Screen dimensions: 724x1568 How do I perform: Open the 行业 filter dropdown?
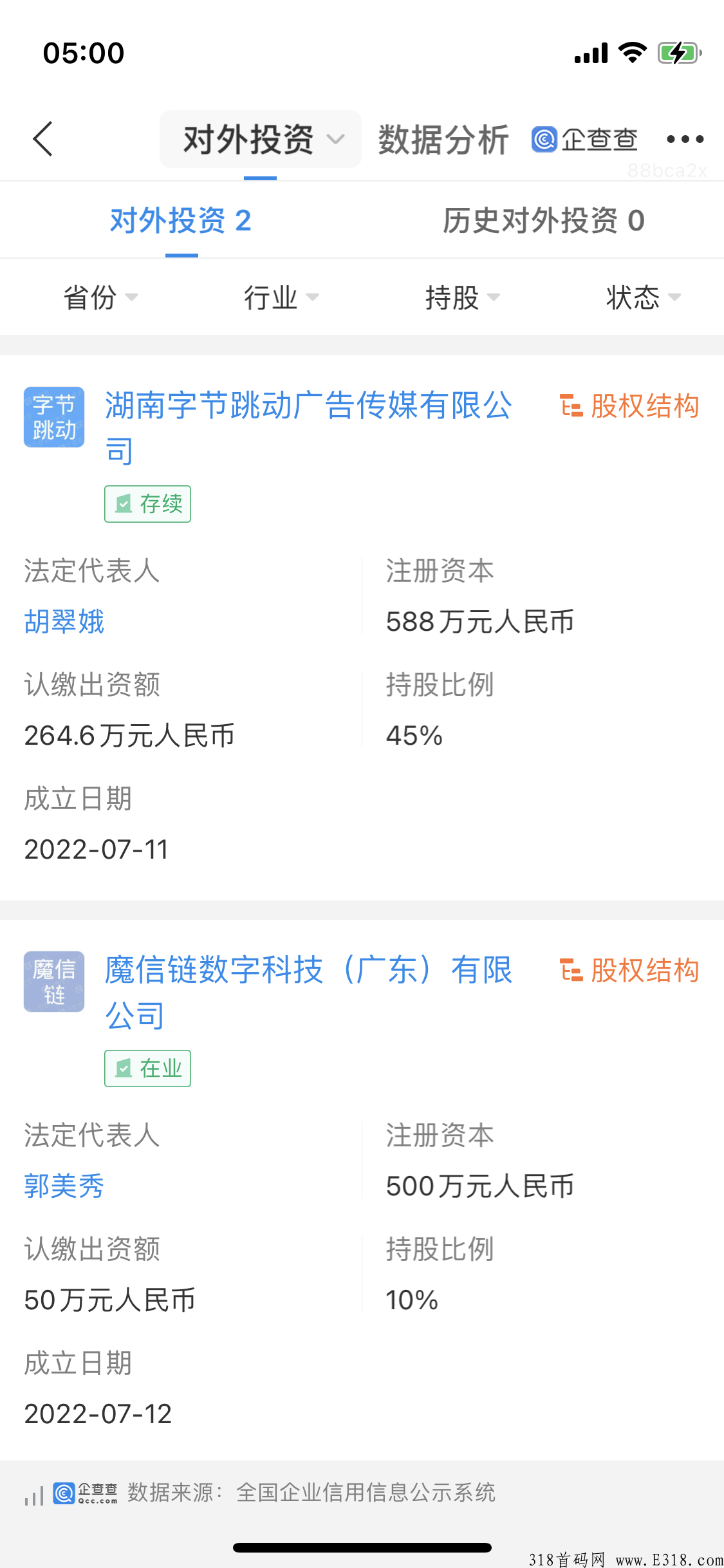281,297
